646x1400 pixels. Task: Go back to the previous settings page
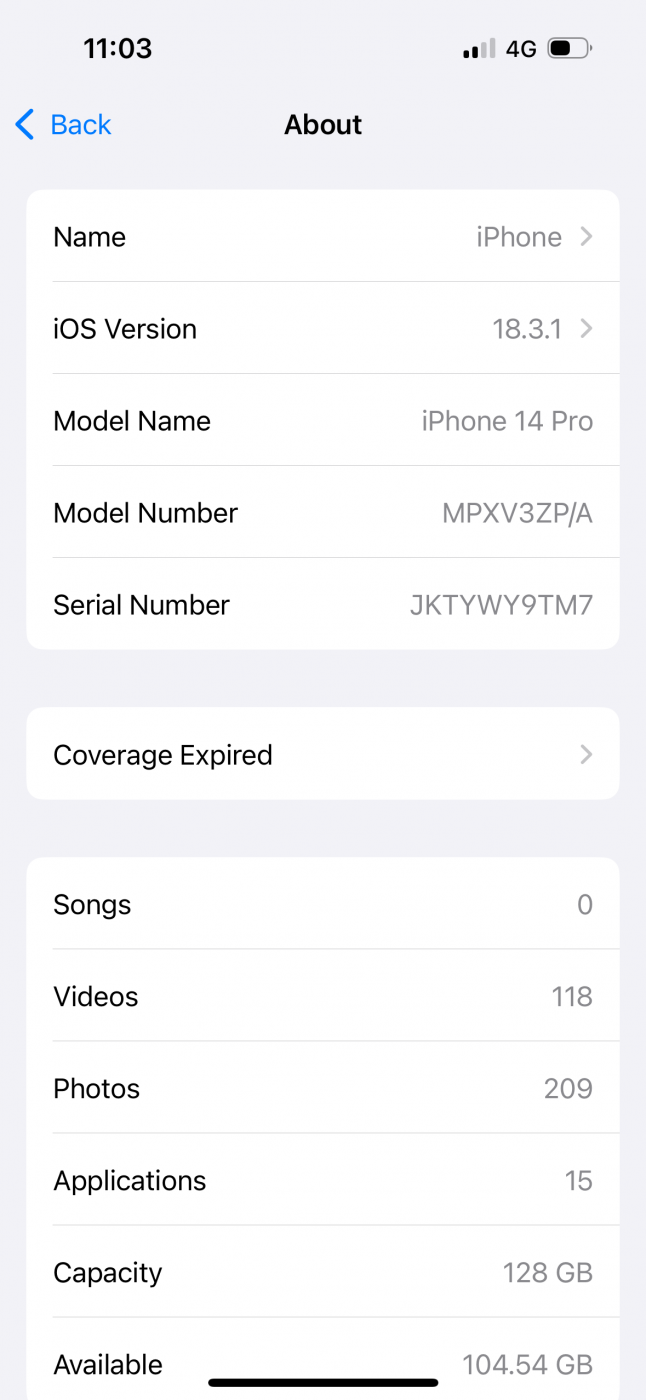click(x=63, y=125)
